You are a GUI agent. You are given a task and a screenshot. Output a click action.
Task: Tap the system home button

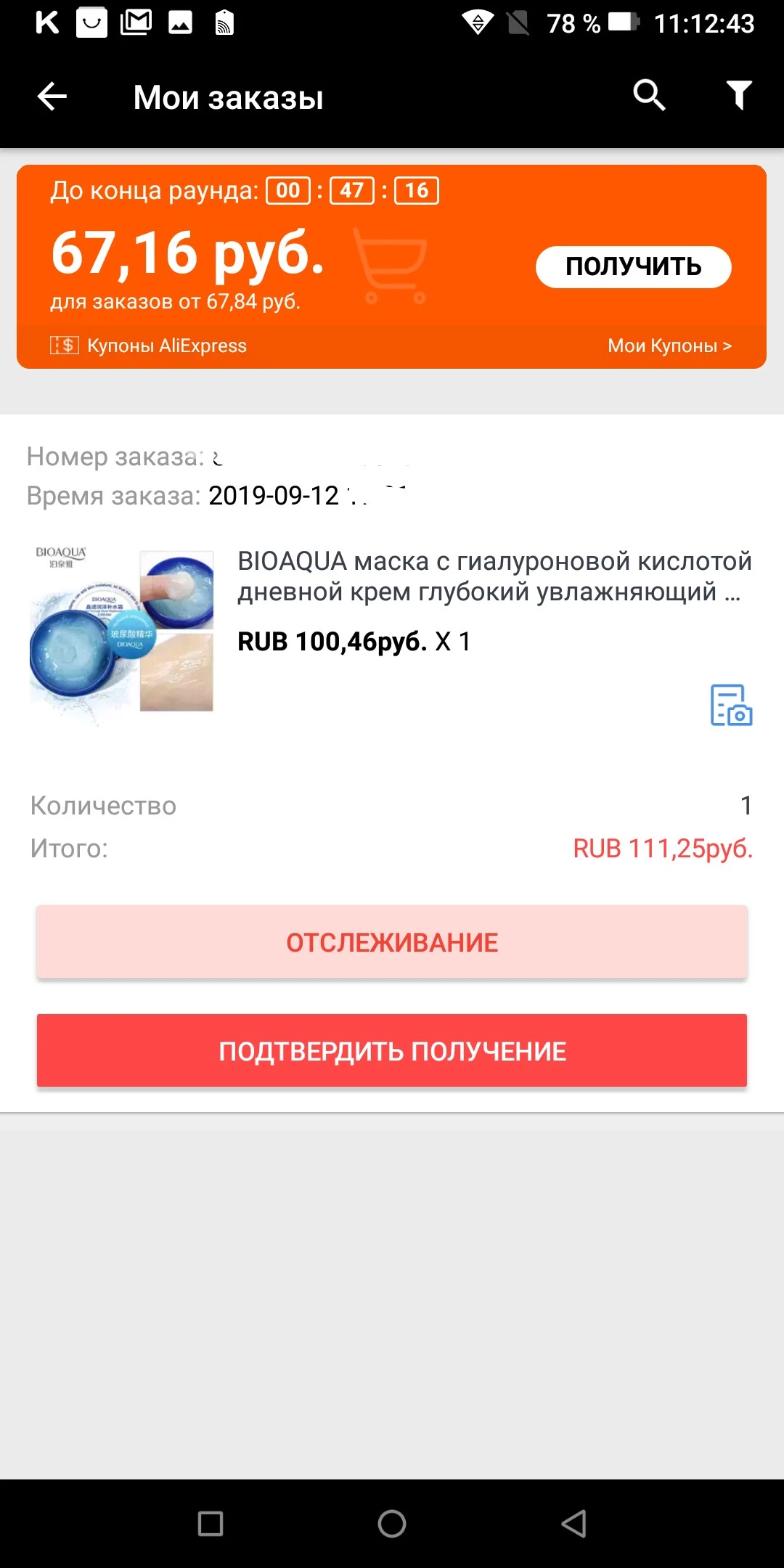click(x=392, y=1523)
